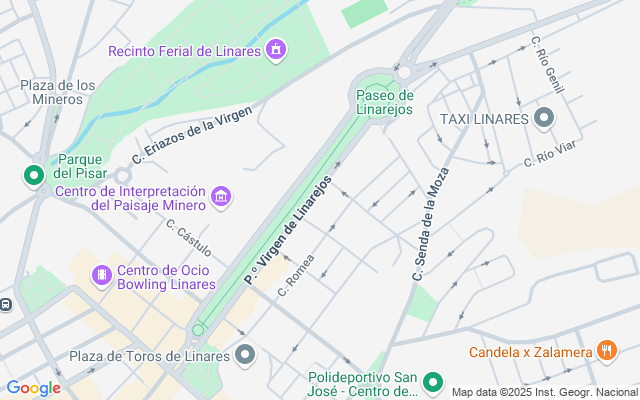Tap the Recinto Ferial de Linares marker
The height and width of the screenshot is (400, 640).
(276, 49)
